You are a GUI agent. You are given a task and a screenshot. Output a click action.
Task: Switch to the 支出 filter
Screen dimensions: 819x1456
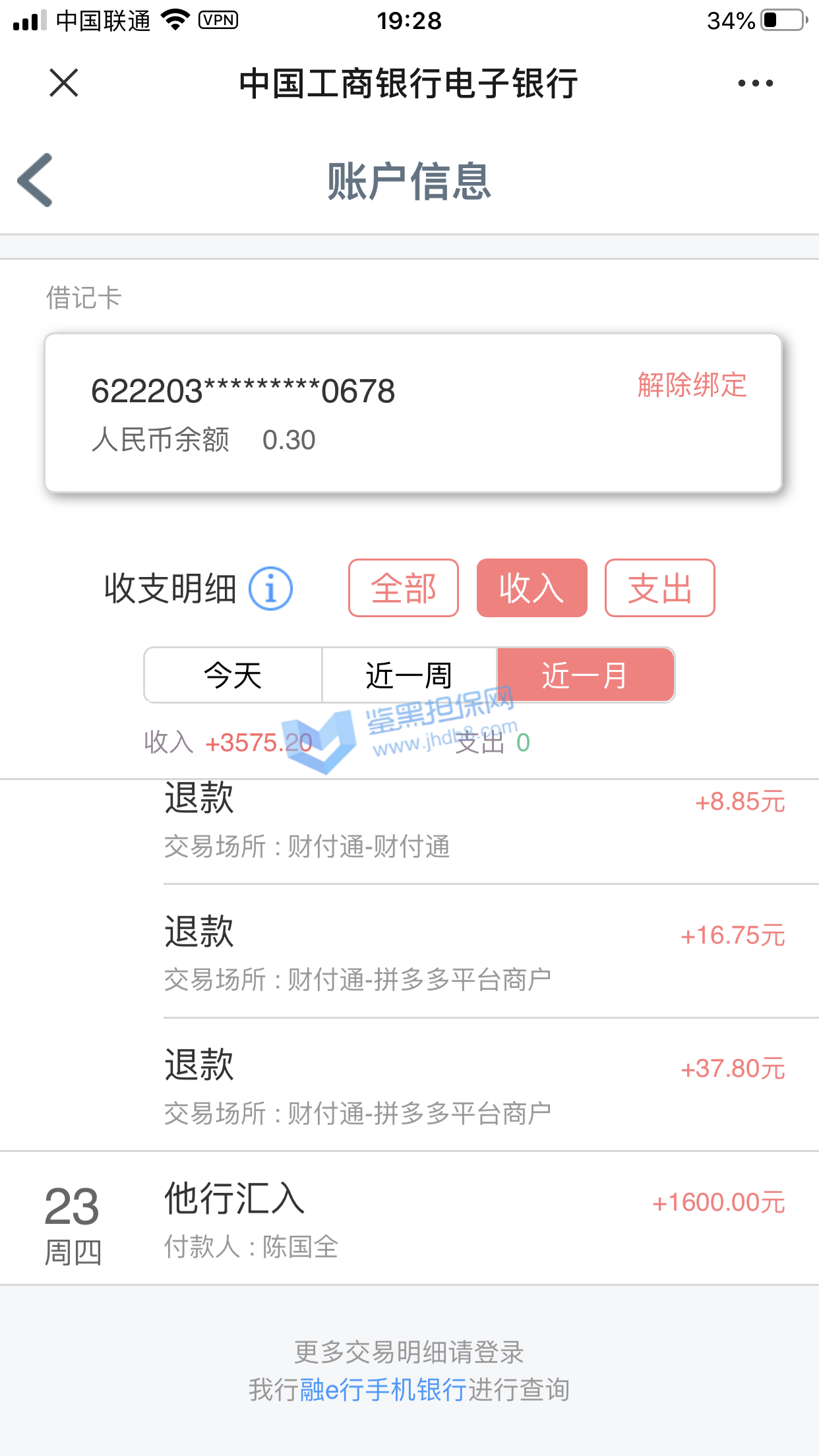(x=659, y=588)
